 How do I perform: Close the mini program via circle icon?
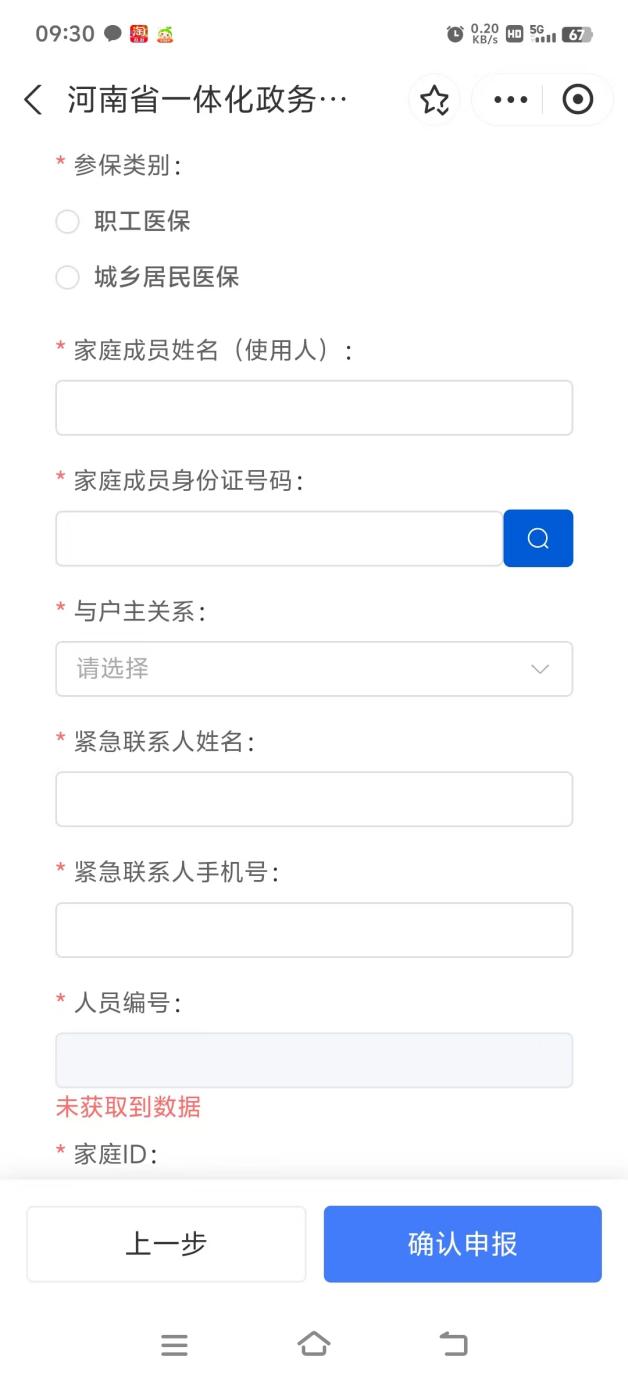coord(578,100)
